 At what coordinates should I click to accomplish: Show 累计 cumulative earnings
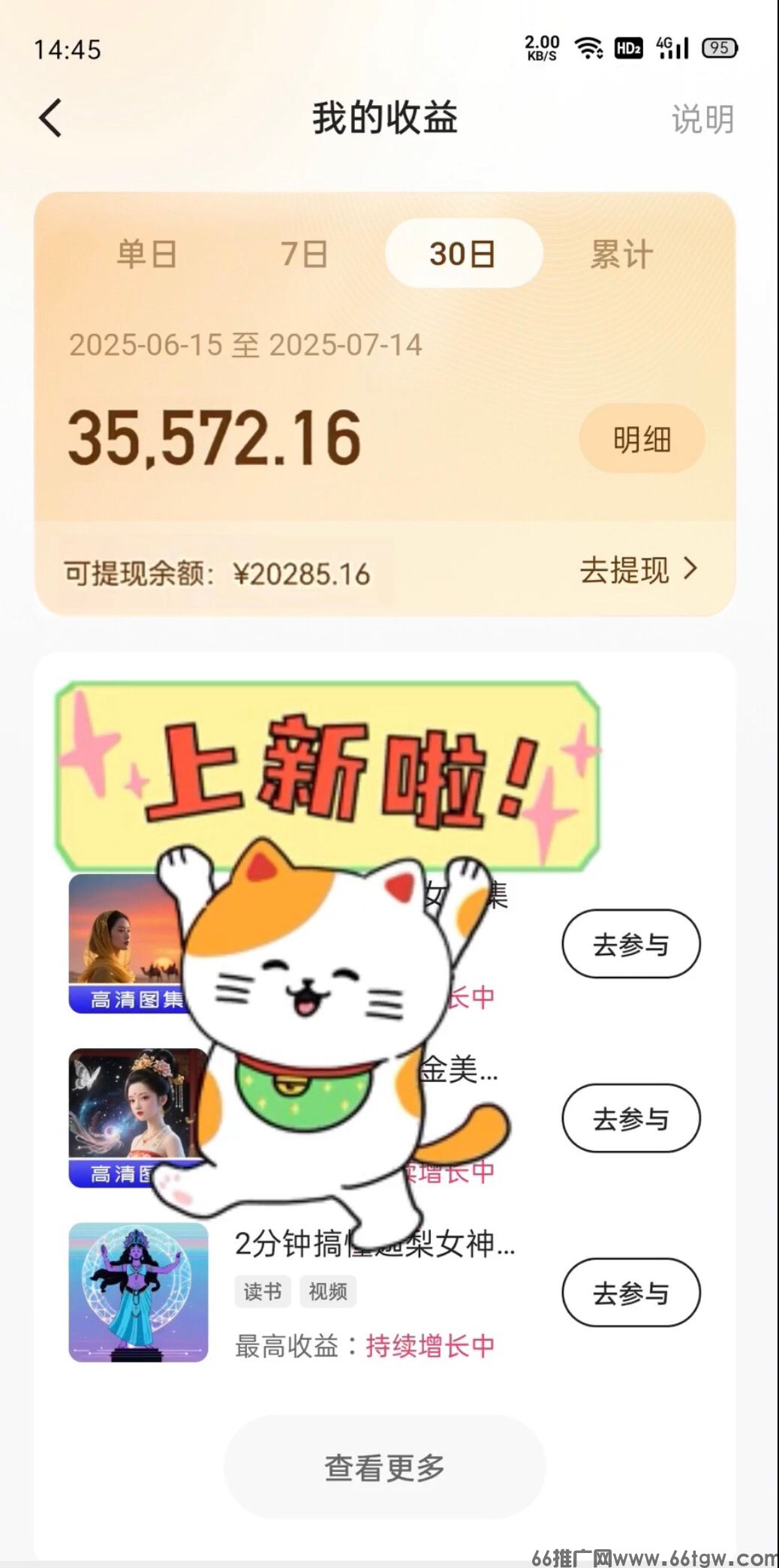coord(621,254)
